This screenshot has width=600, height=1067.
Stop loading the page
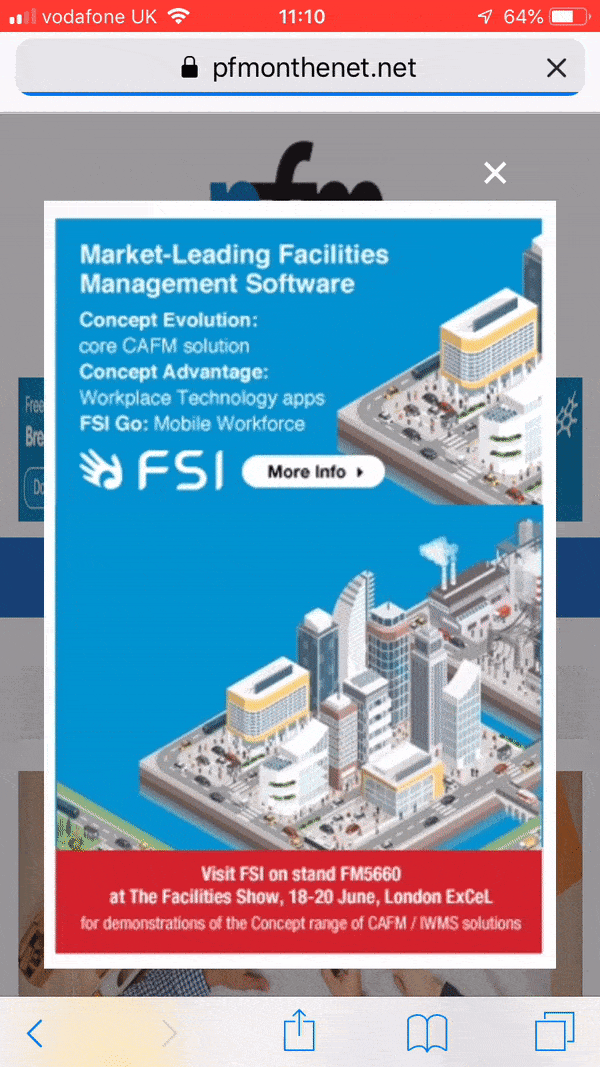pyautogui.click(x=556, y=68)
